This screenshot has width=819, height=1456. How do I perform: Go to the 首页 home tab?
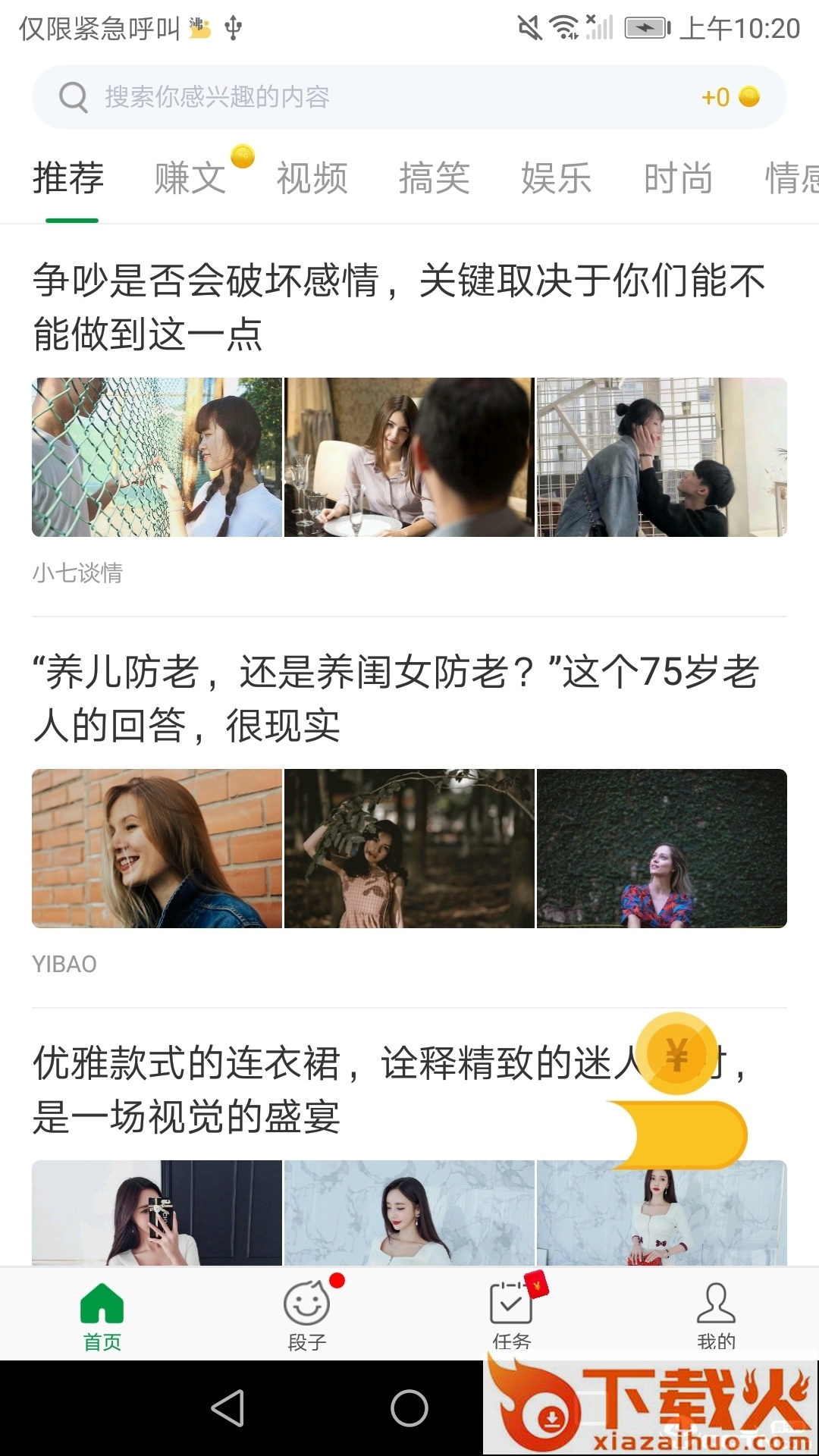point(102,1316)
